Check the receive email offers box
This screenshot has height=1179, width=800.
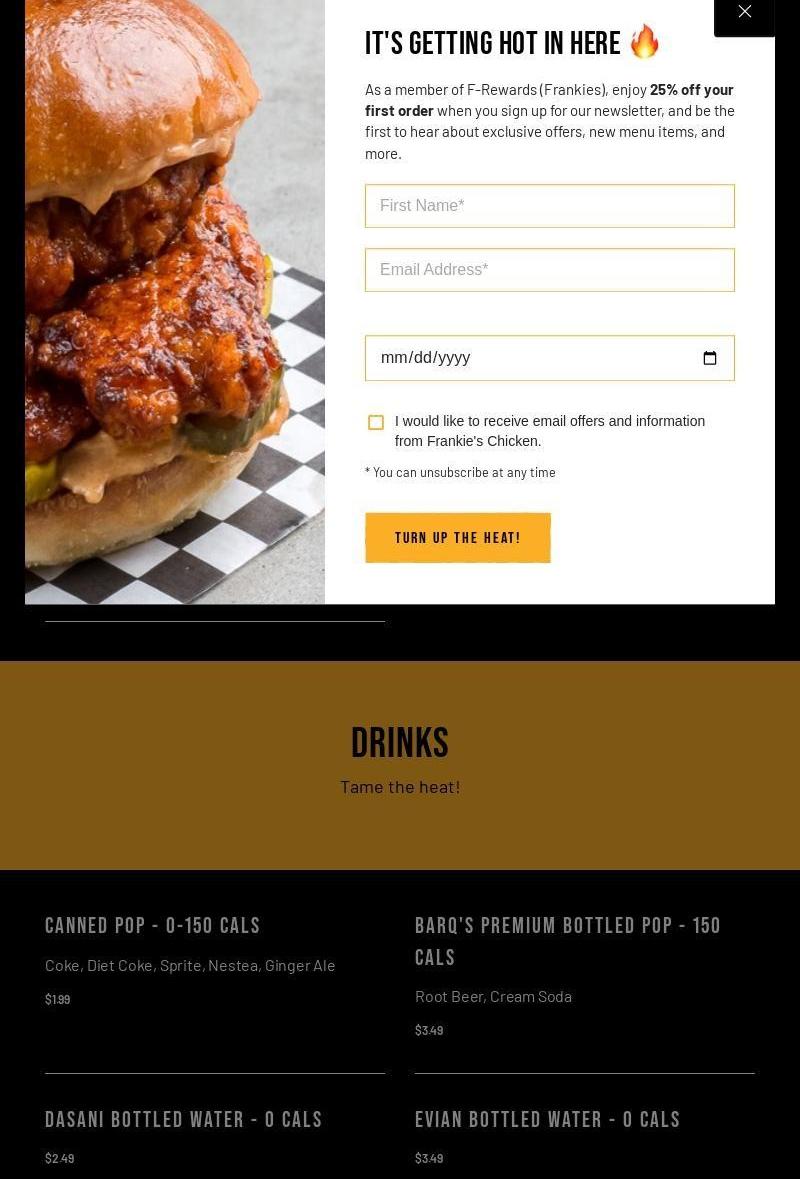point(376,423)
